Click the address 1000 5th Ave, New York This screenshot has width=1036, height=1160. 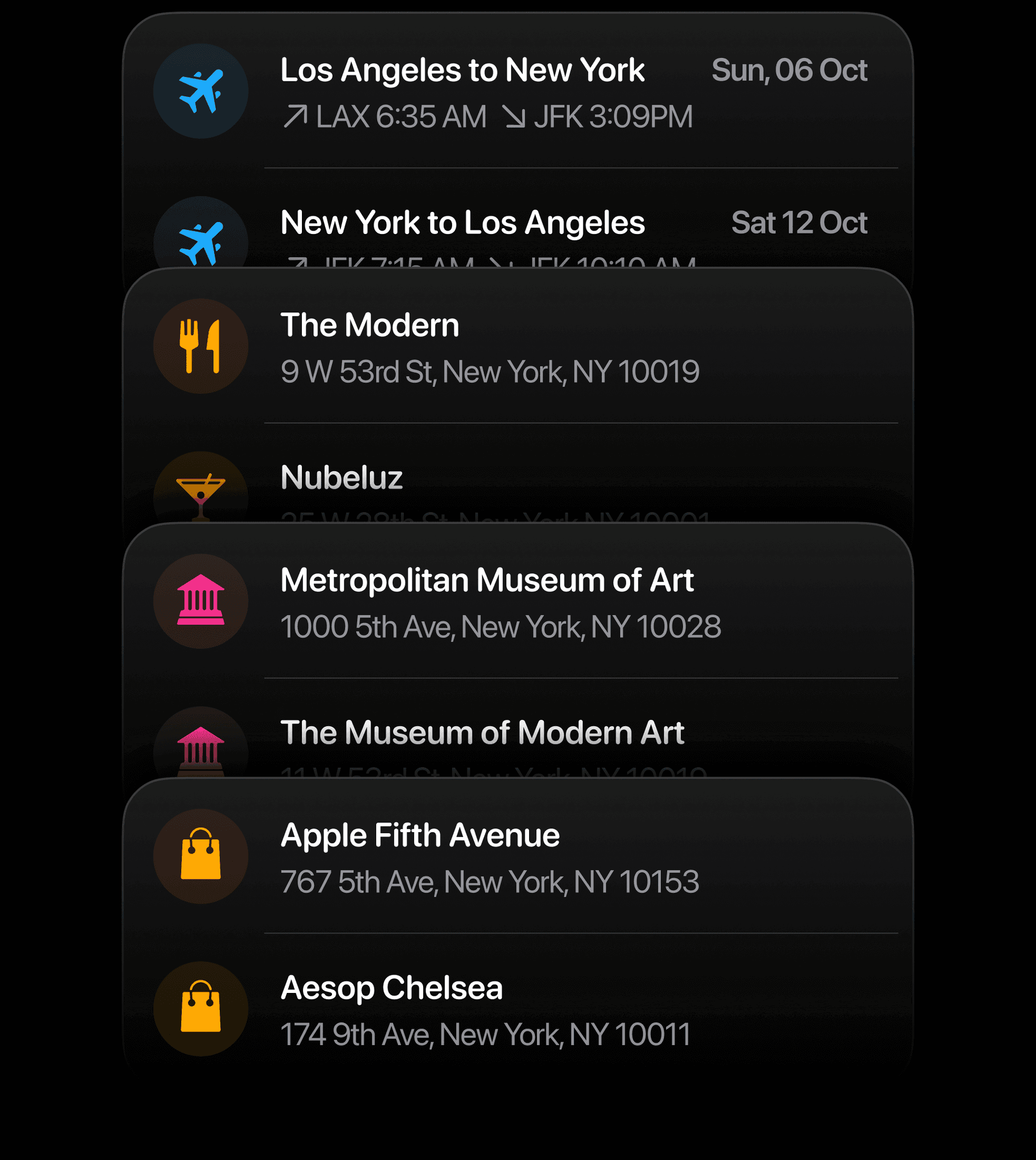coord(501,626)
